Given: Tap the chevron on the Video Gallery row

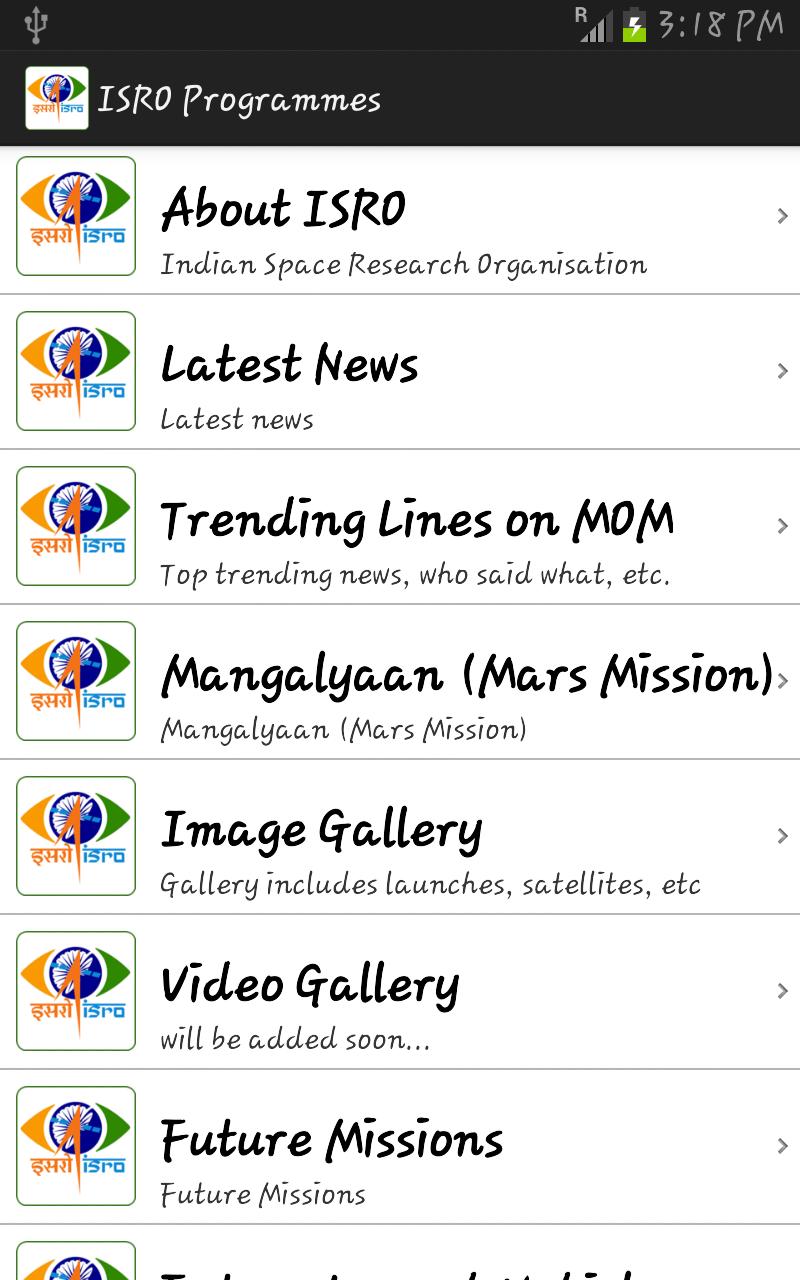Looking at the screenshot, I should click(782, 991).
